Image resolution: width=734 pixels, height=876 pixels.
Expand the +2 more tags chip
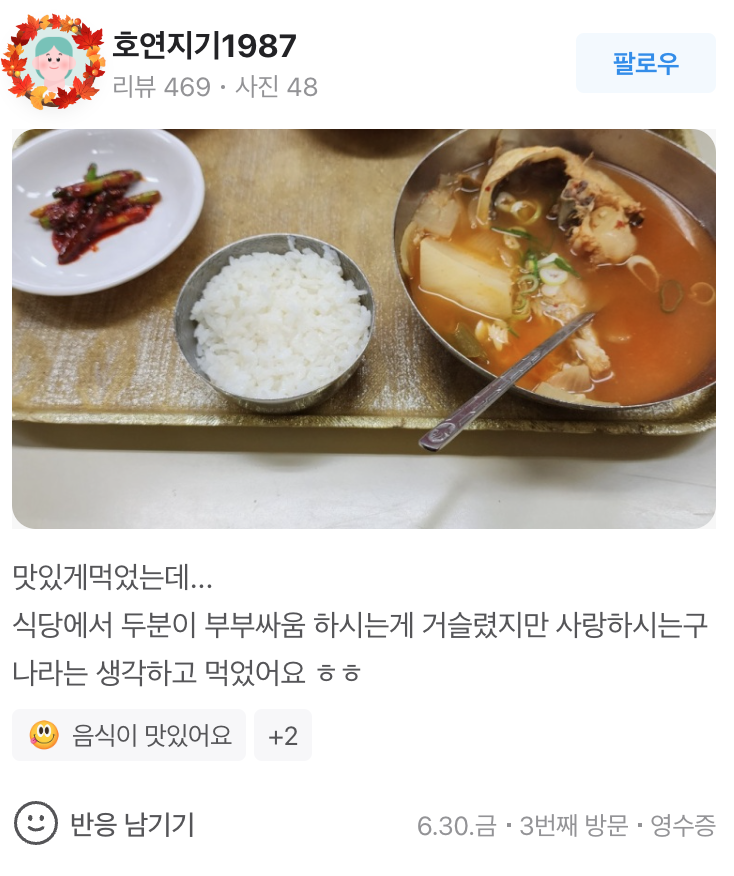point(283,736)
